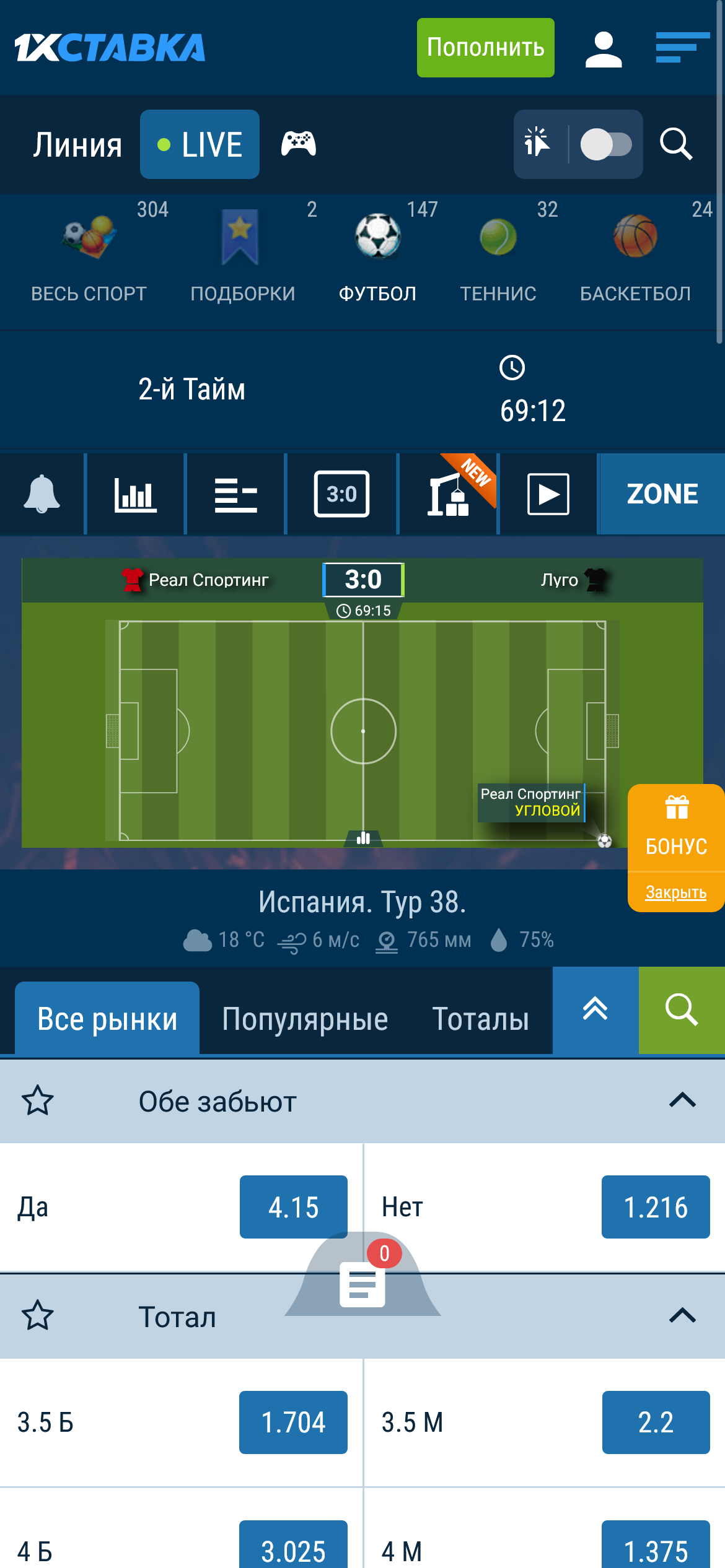The image size is (725, 1568).
Task: Open the main menu lines icon
Action: (682, 48)
